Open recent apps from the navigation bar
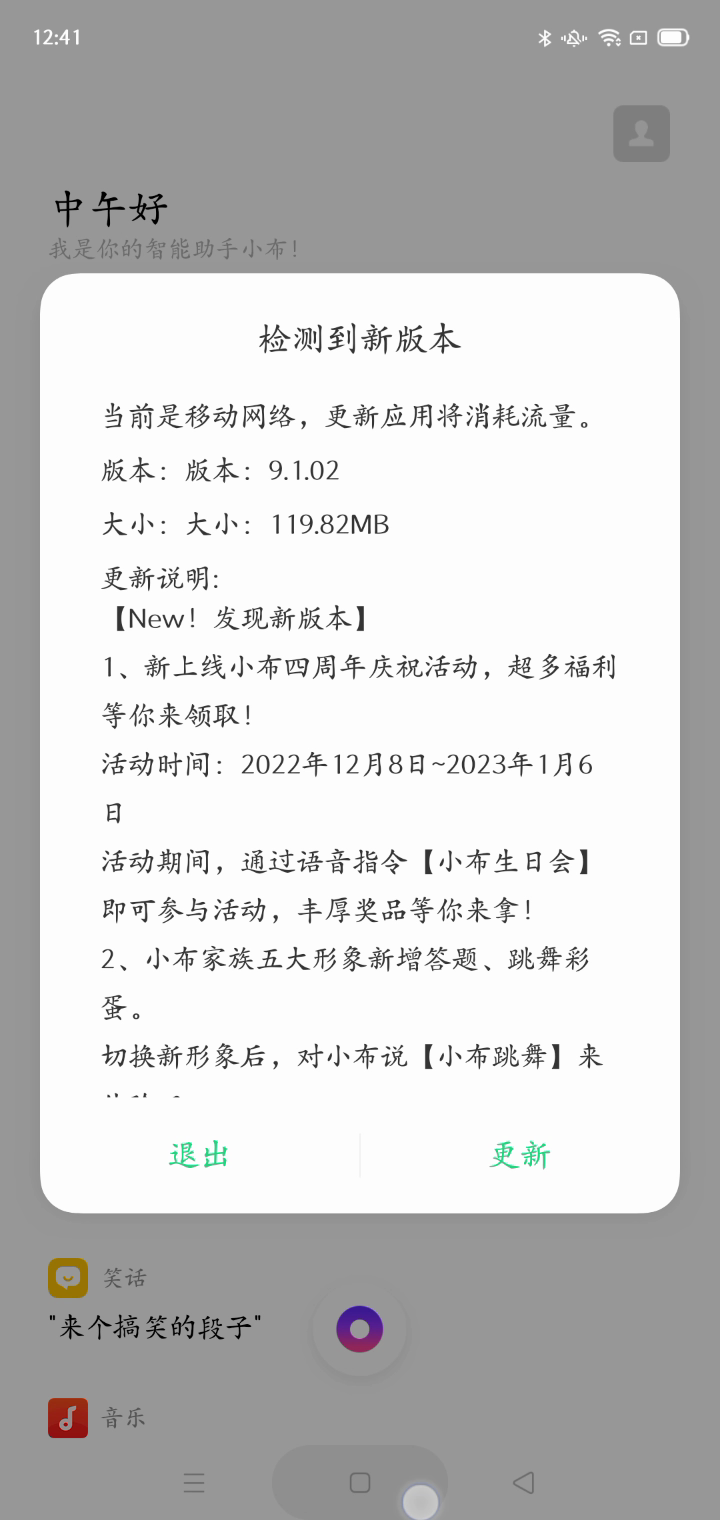 [x=194, y=1483]
